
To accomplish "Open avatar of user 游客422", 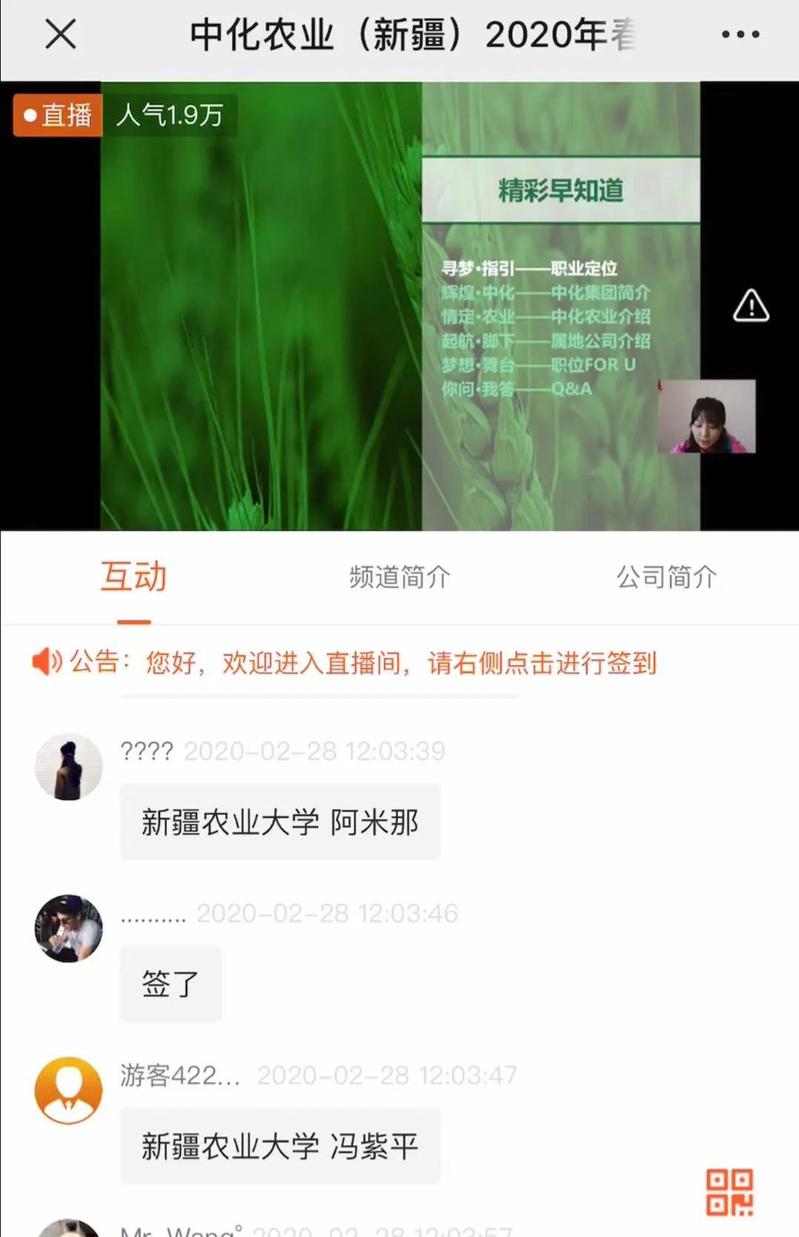I will point(69,1090).
